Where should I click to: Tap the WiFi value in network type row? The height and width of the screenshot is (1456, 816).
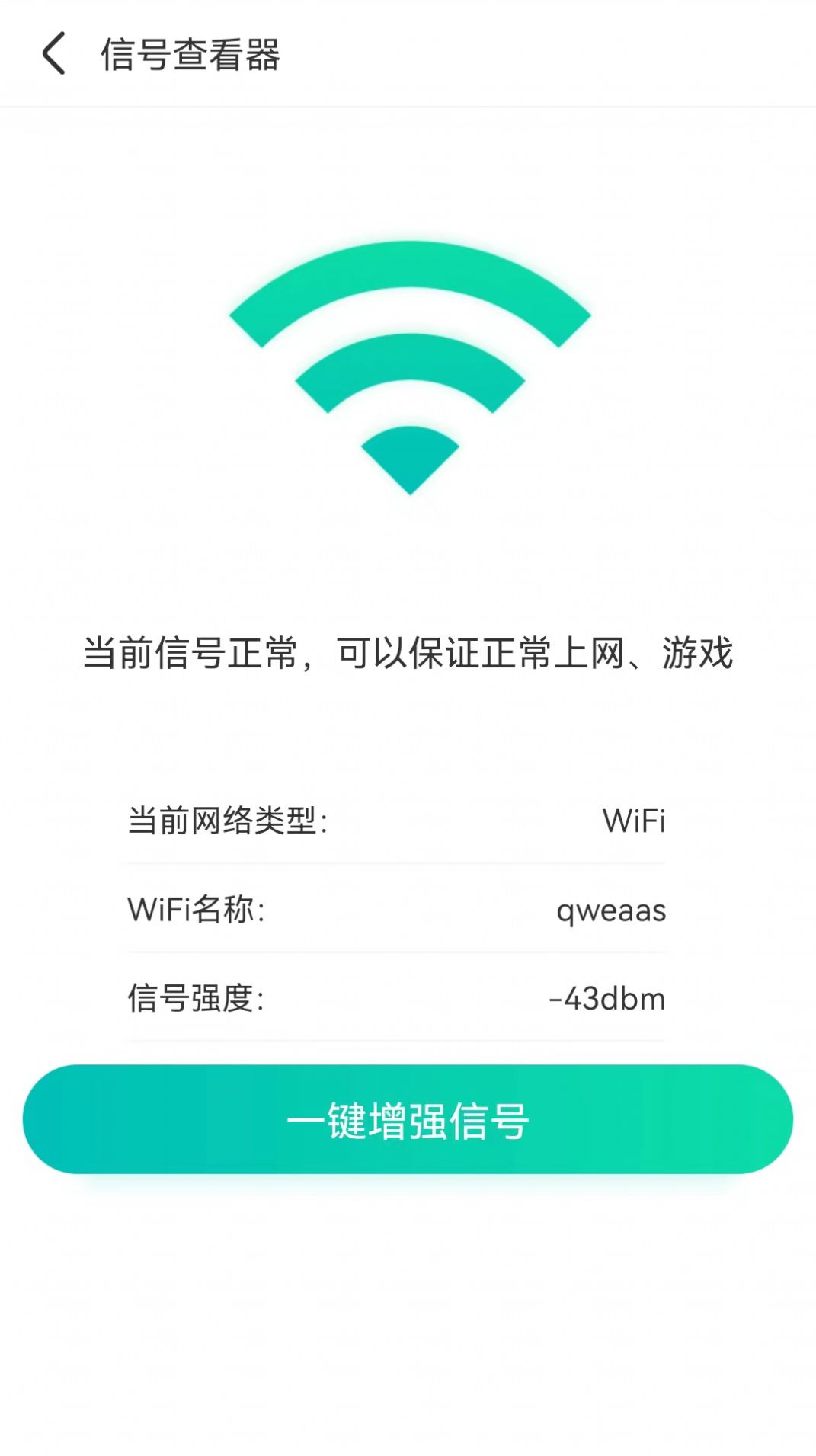coord(635,821)
